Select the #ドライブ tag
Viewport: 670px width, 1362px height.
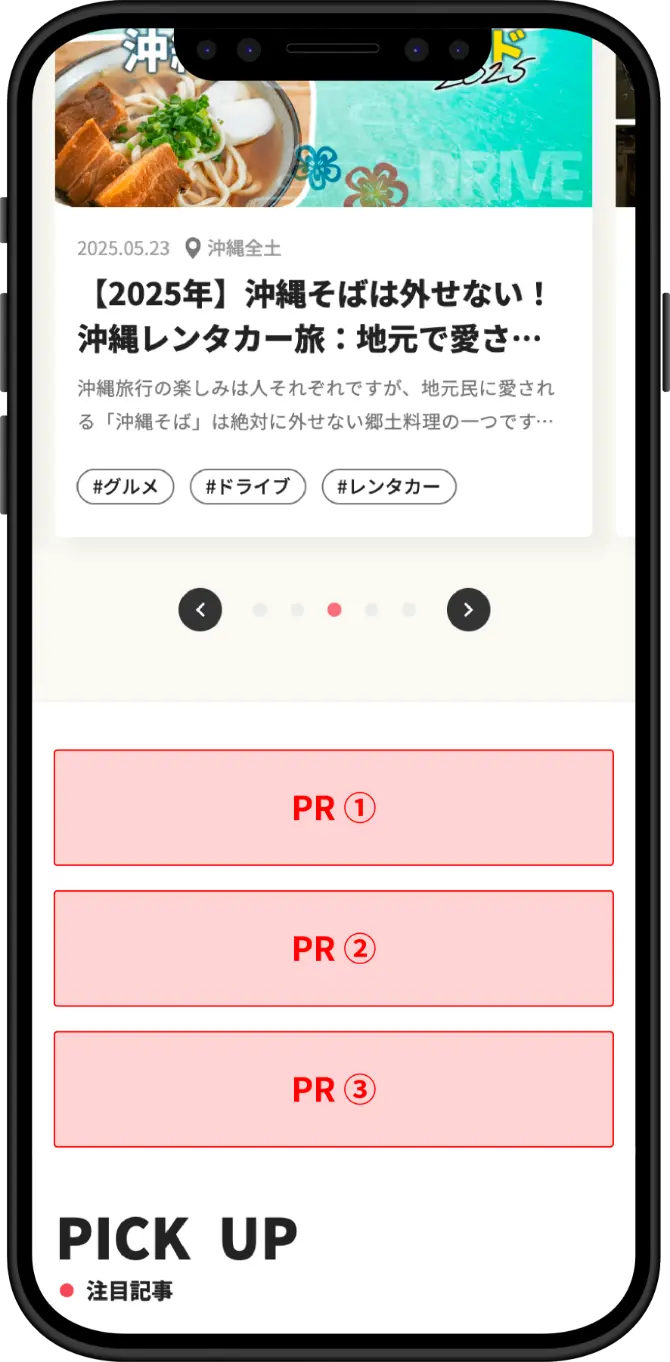point(248,487)
